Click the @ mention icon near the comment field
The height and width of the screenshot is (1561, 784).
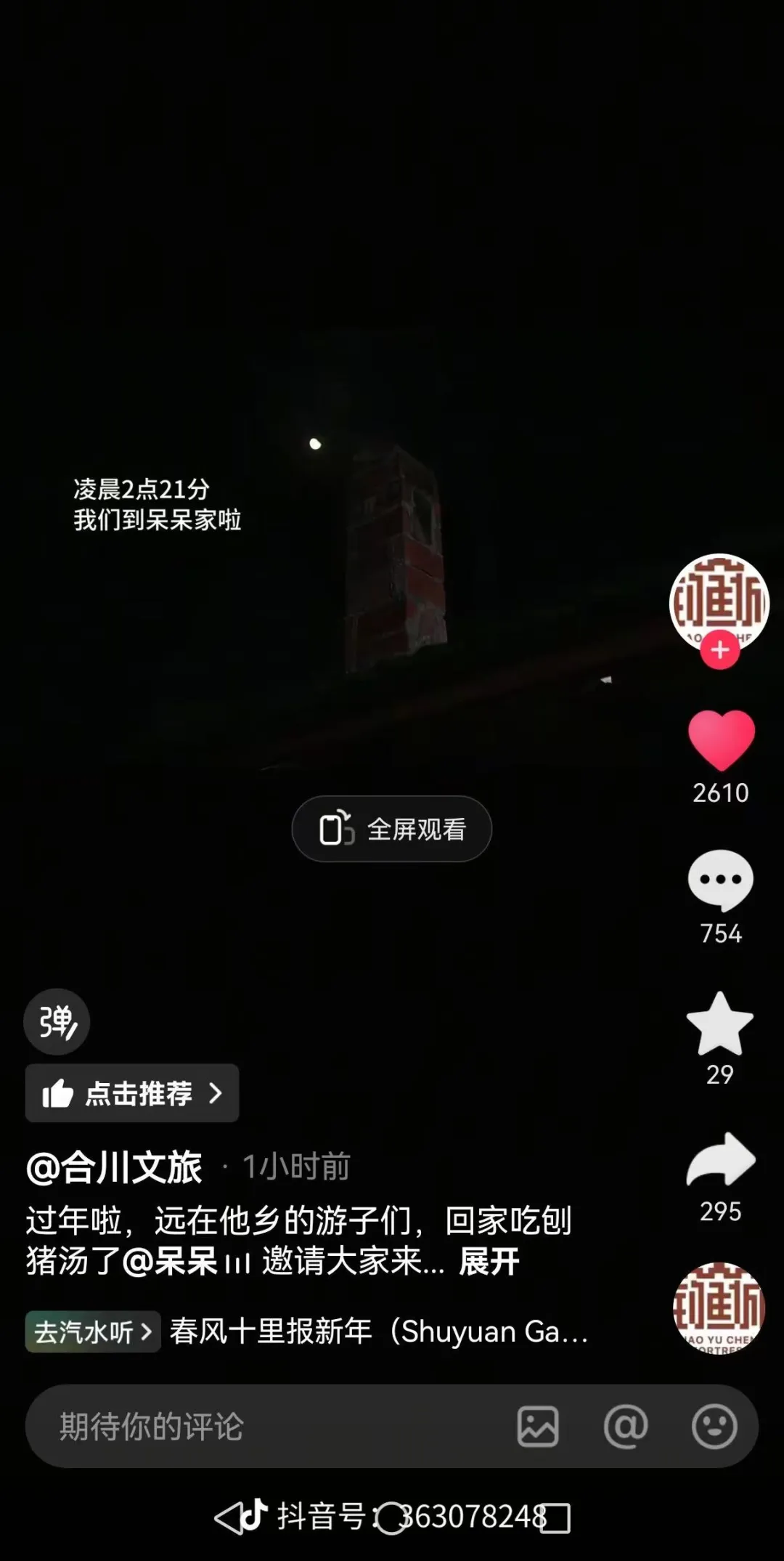point(626,1426)
